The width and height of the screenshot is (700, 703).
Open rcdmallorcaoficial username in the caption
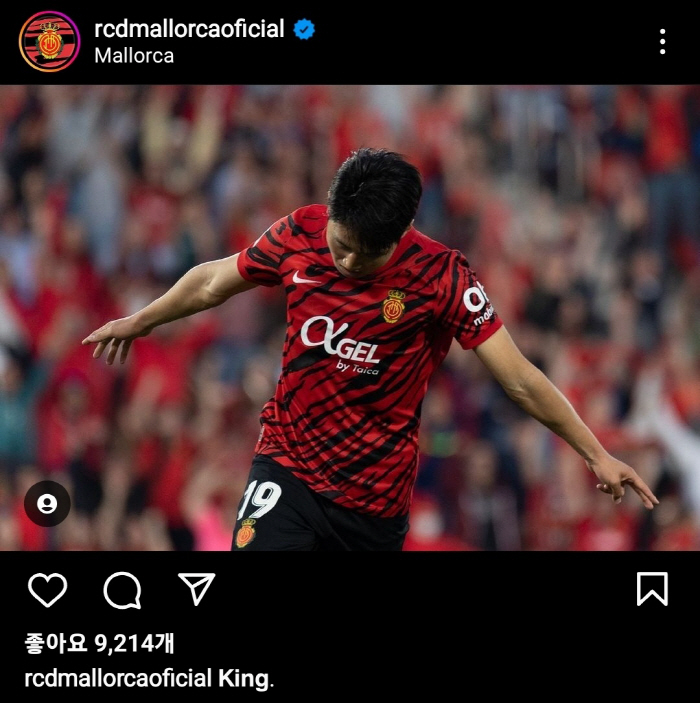(118, 679)
